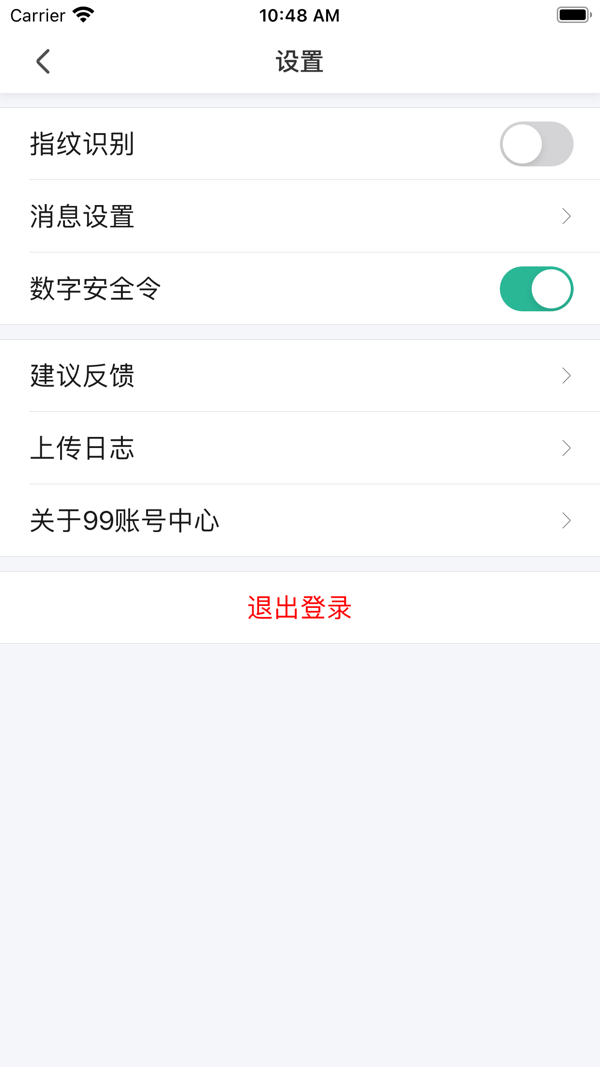Tap the red 退出登录 button
Viewport: 600px width, 1067px height.
pyautogui.click(x=300, y=608)
